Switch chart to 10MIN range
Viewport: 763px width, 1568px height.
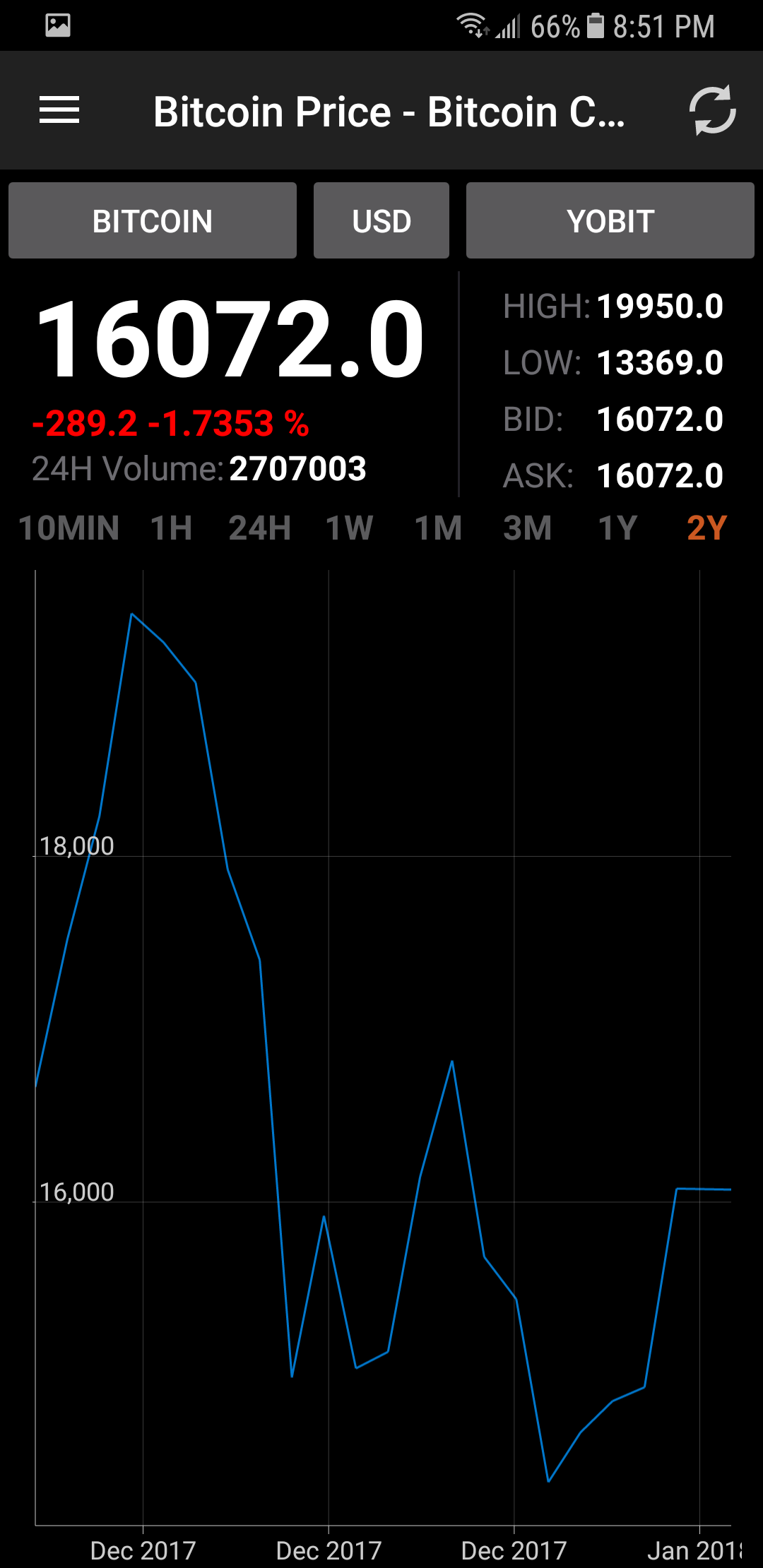[x=69, y=528]
